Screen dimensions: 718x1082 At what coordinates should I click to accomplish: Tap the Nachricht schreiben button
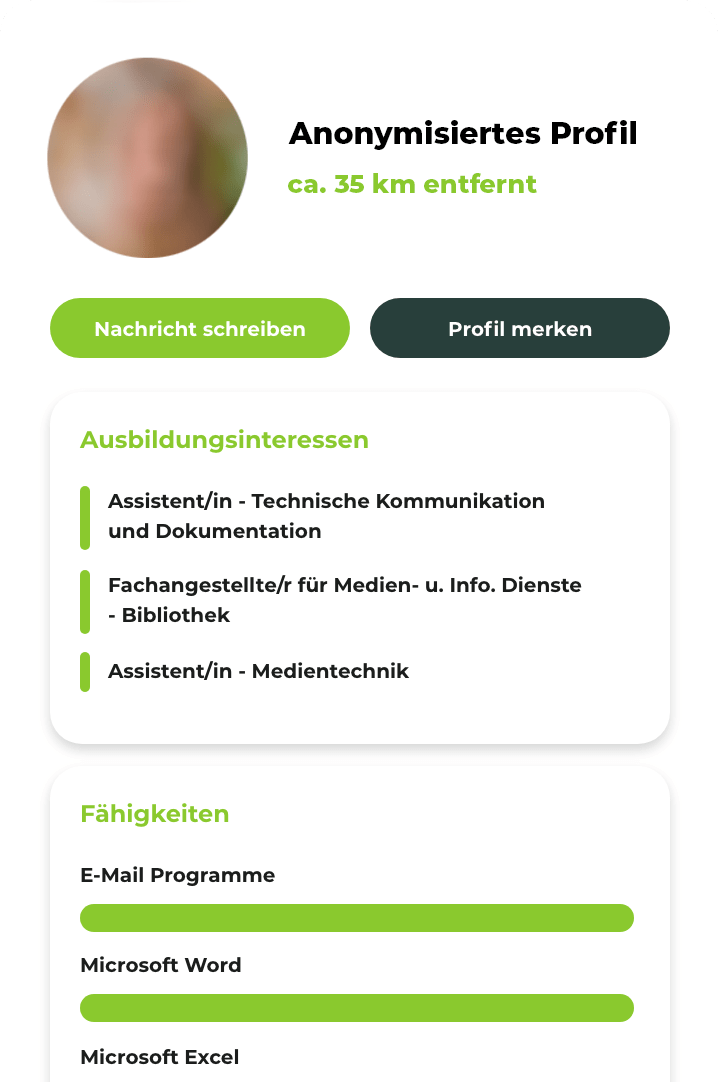(x=200, y=328)
